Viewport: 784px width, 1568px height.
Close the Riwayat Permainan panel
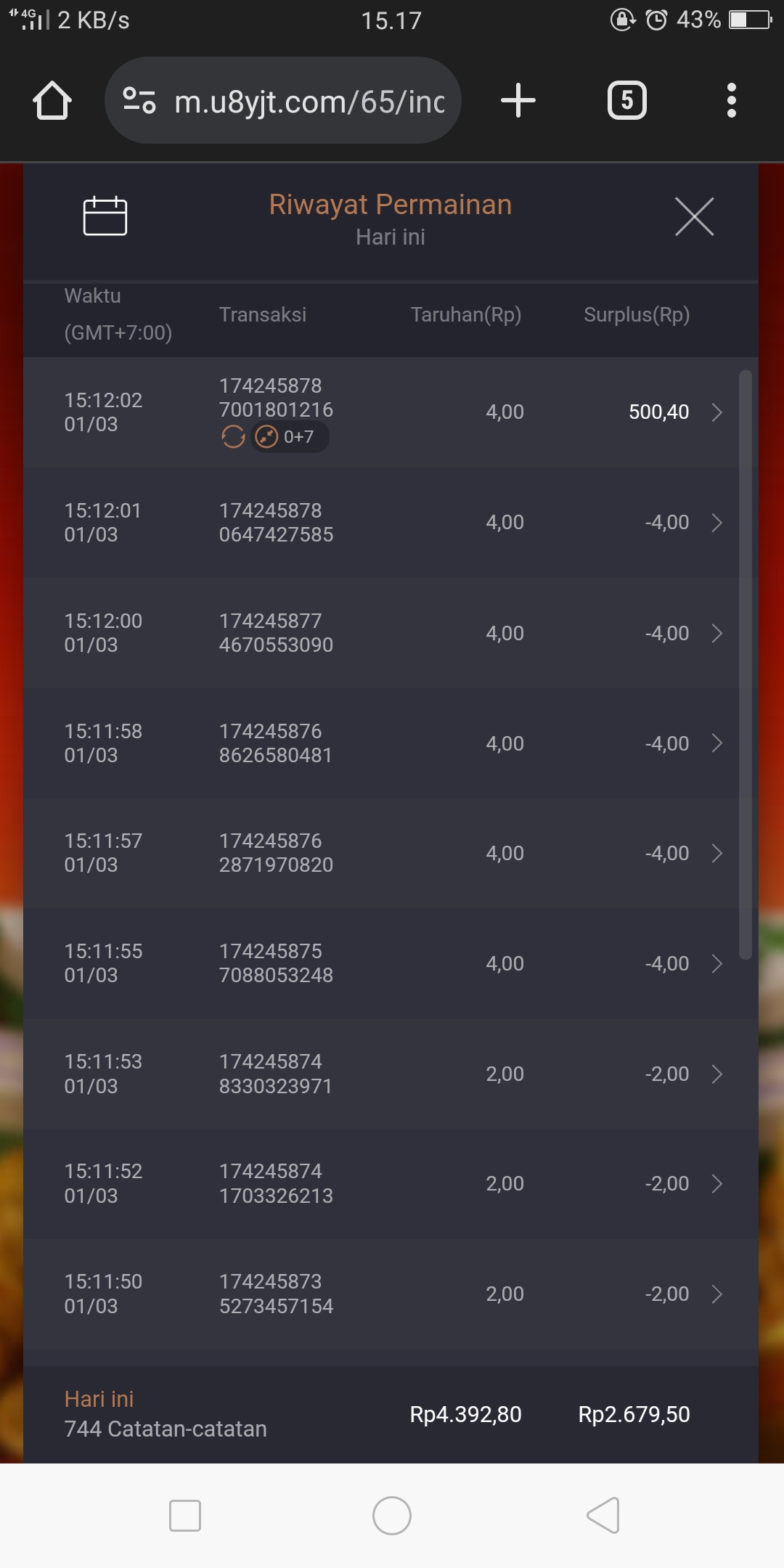[x=694, y=216]
